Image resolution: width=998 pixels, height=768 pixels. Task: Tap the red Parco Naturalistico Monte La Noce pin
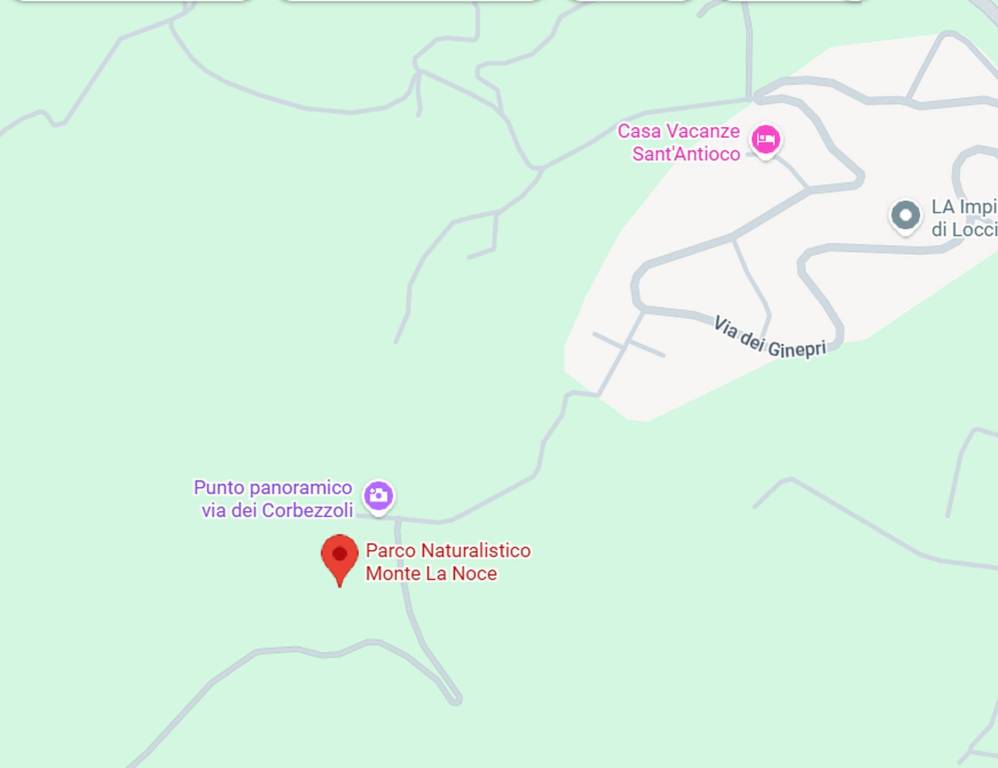(340, 557)
